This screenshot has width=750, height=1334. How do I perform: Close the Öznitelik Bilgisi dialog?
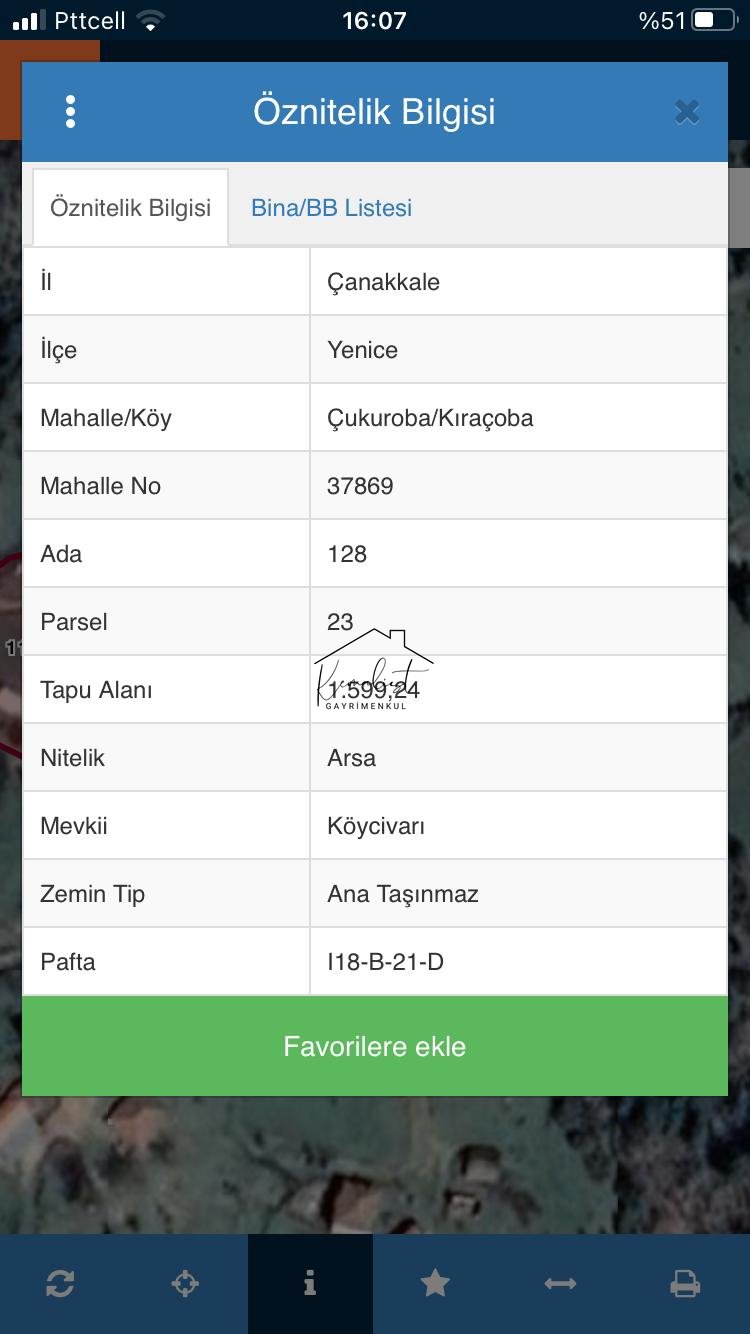pyautogui.click(x=687, y=112)
